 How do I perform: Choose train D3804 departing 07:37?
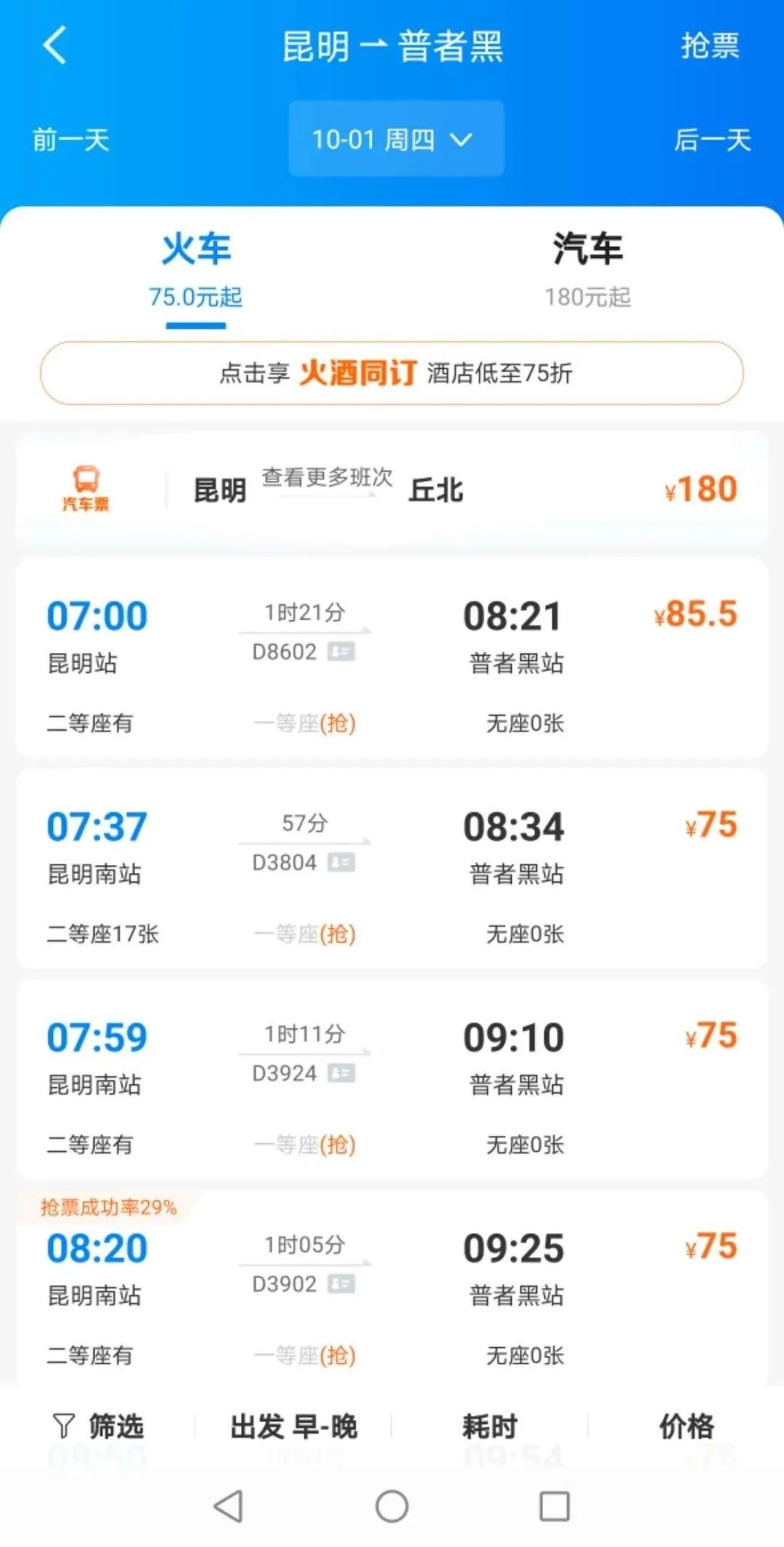point(392,869)
